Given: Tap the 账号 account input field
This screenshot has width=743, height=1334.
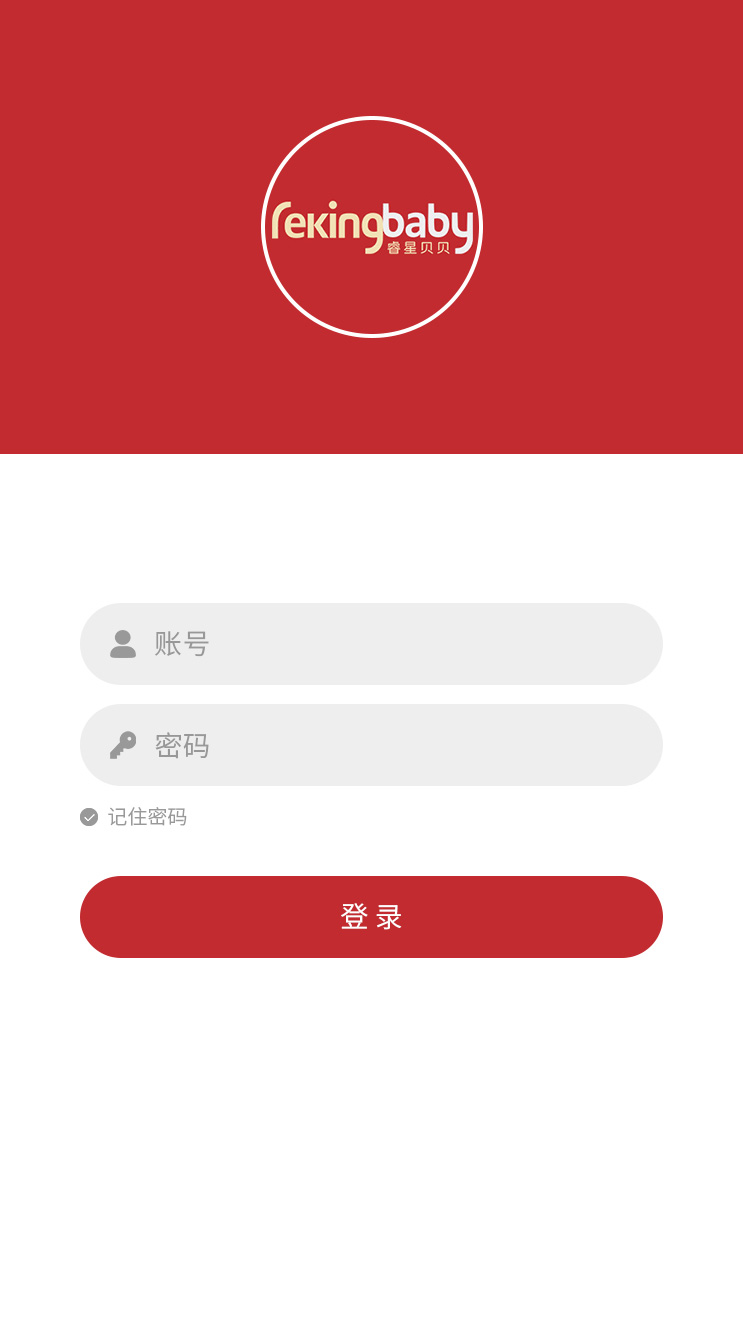Looking at the screenshot, I should click(x=400, y=644).
